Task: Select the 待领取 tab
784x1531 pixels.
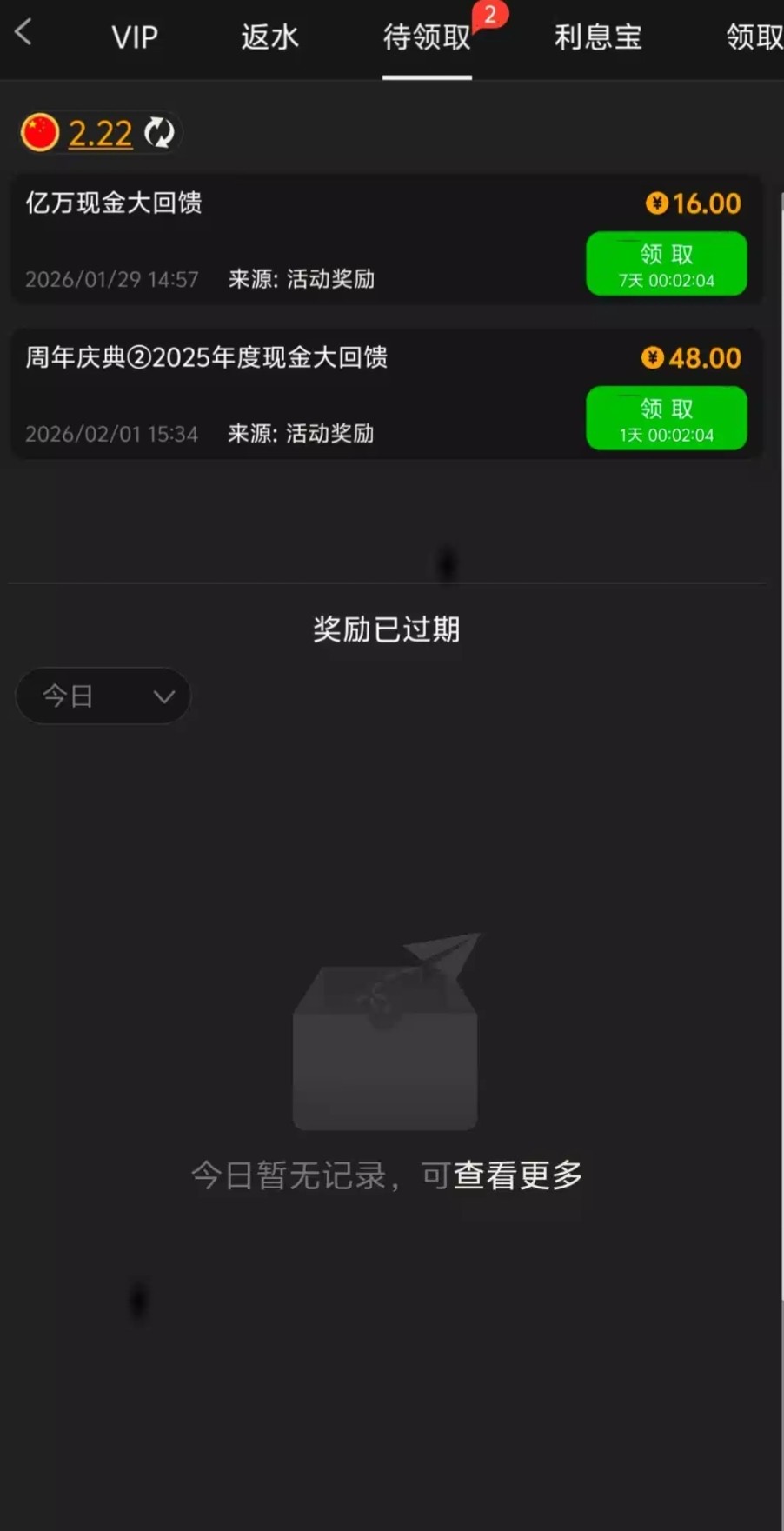Action: coord(427,37)
